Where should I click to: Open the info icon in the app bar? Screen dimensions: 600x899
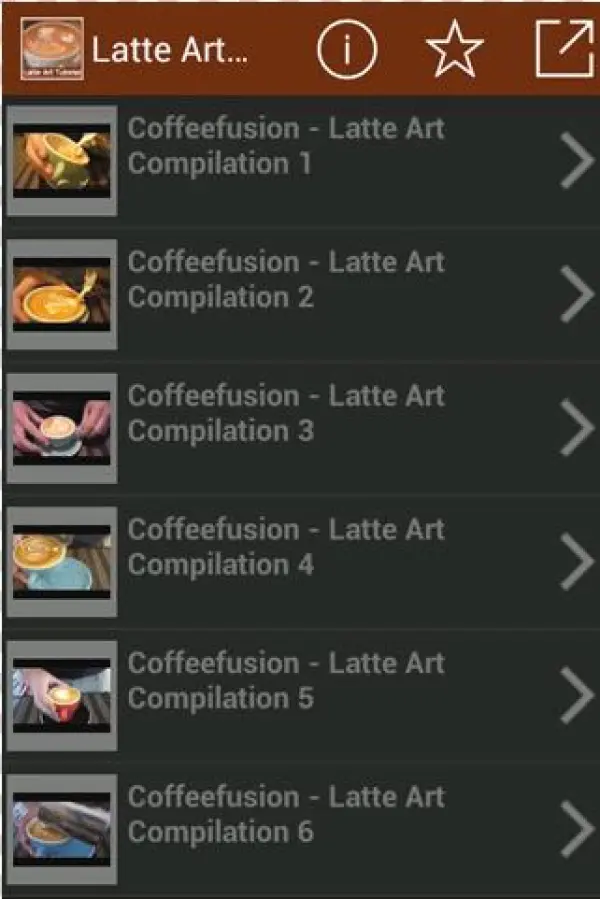[346, 48]
